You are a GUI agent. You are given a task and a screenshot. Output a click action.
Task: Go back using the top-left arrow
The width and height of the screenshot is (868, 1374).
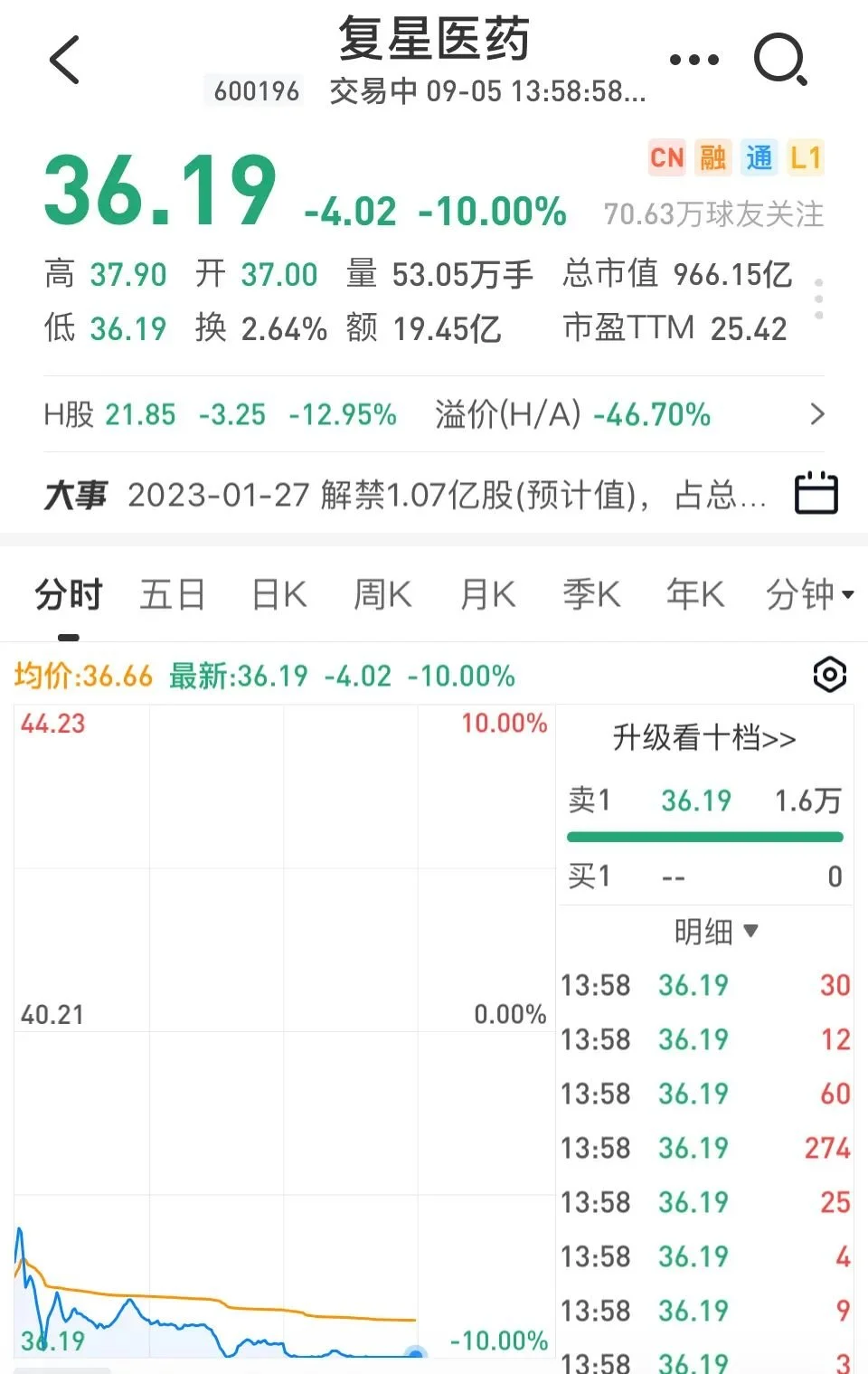tap(65, 61)
